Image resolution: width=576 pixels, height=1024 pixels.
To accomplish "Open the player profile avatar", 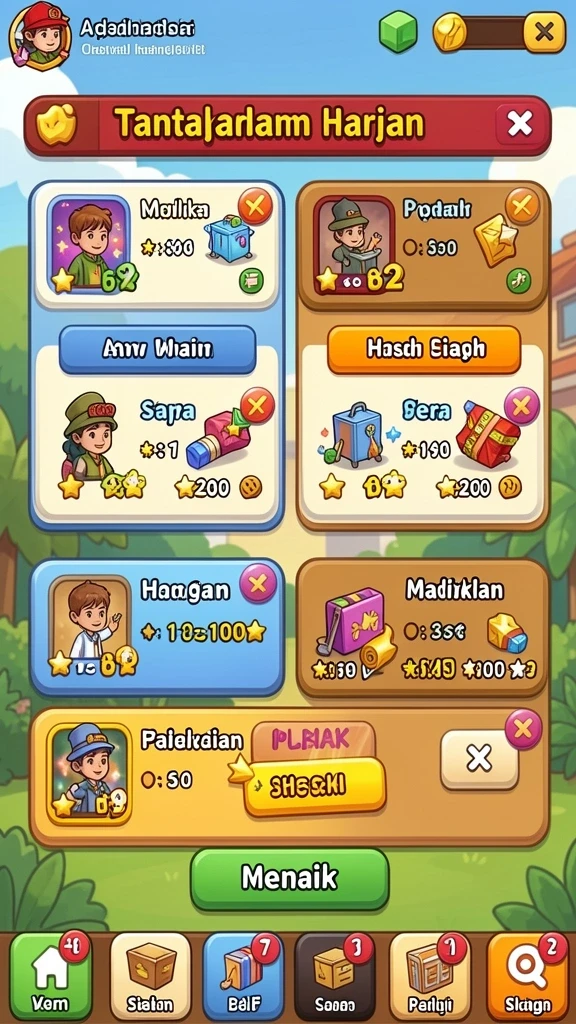I will (x=40, y=34).
